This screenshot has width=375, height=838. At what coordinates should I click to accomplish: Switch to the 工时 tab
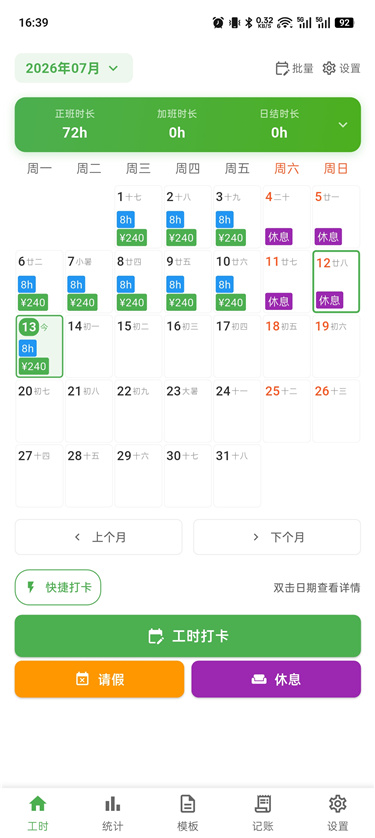point(37,813)
